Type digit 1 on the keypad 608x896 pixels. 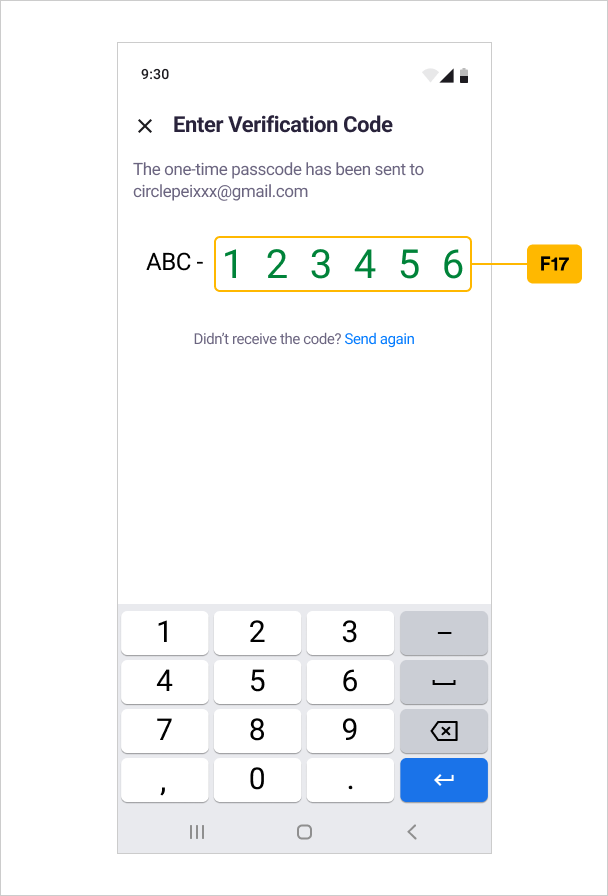tap(165, 632)
